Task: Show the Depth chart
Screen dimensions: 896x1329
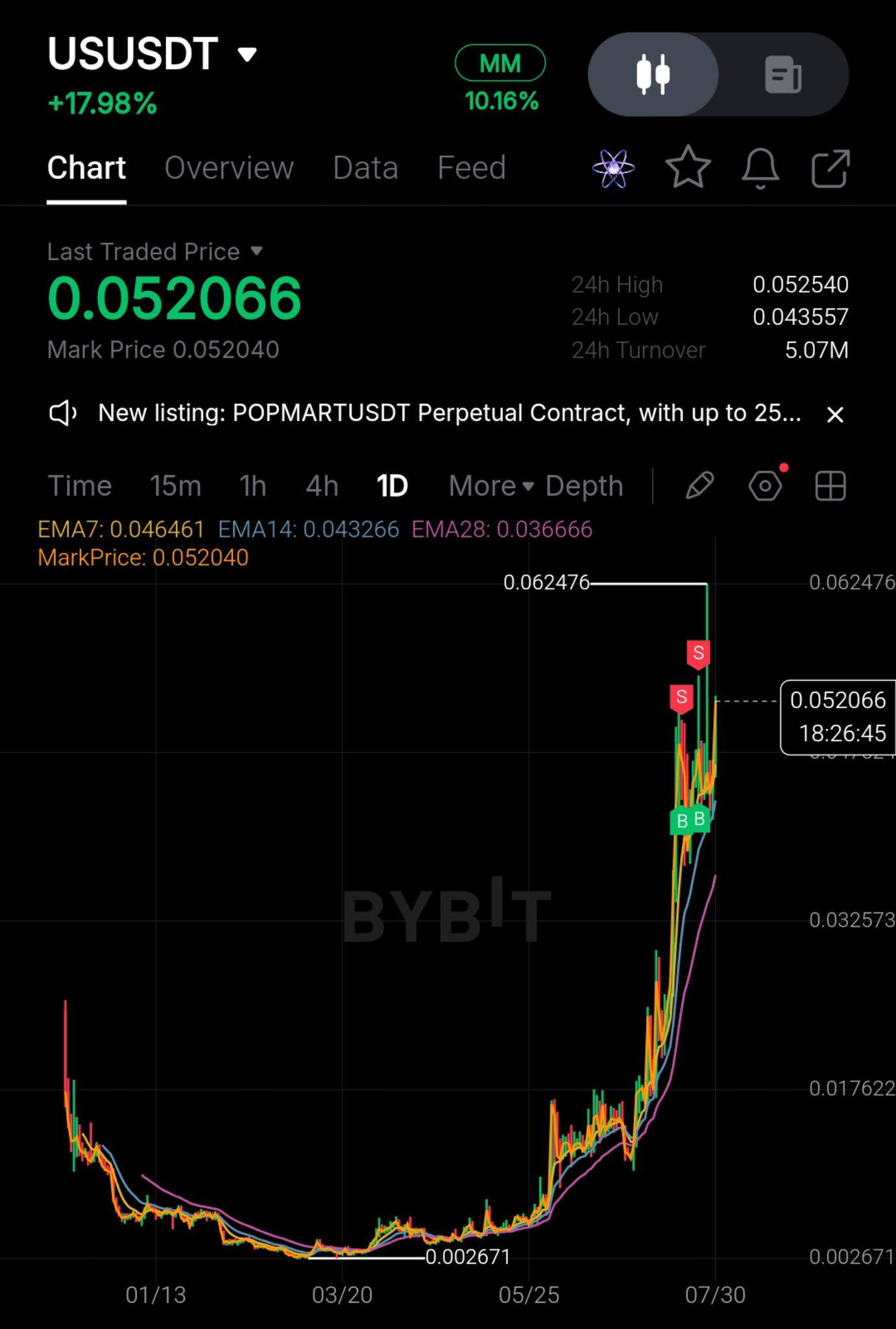Action: click(x=584, y=486)
